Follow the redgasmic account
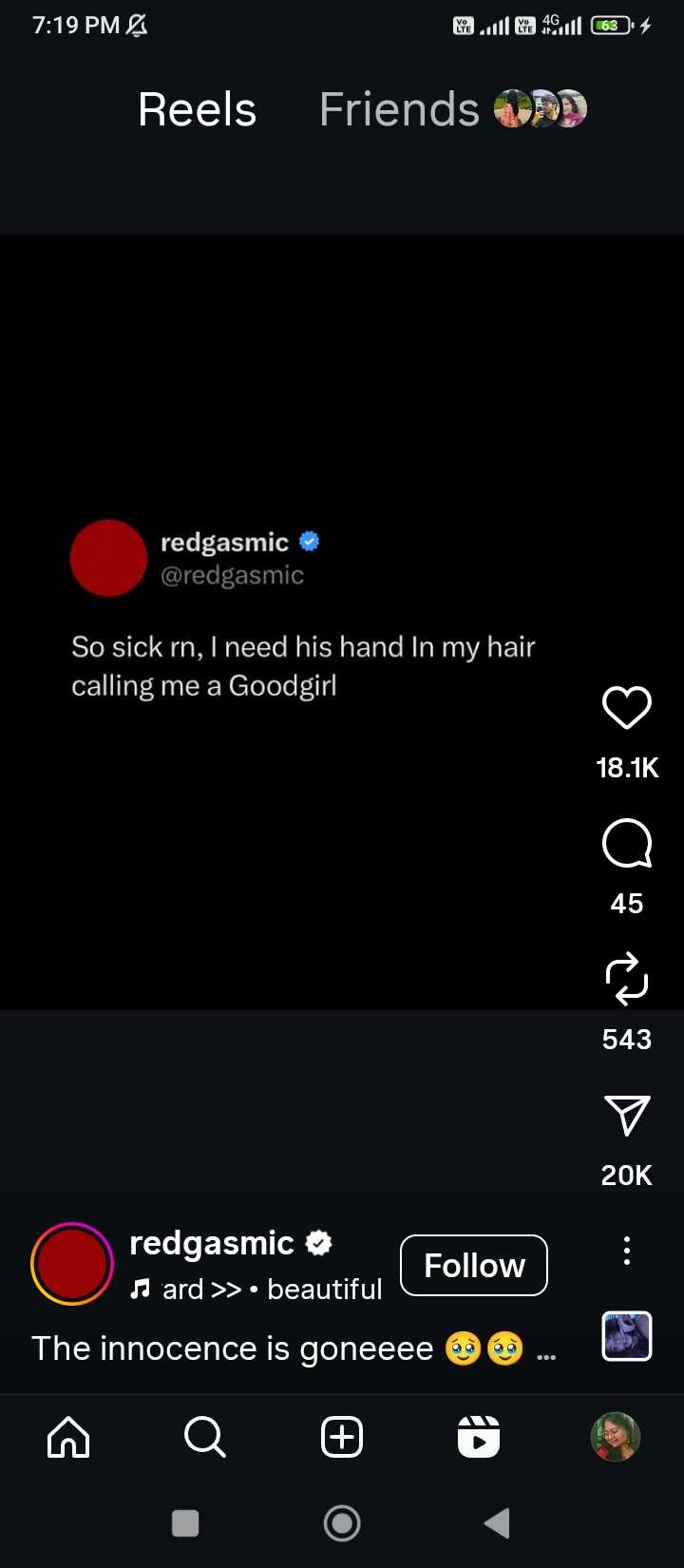 [x=473, y=1265]
